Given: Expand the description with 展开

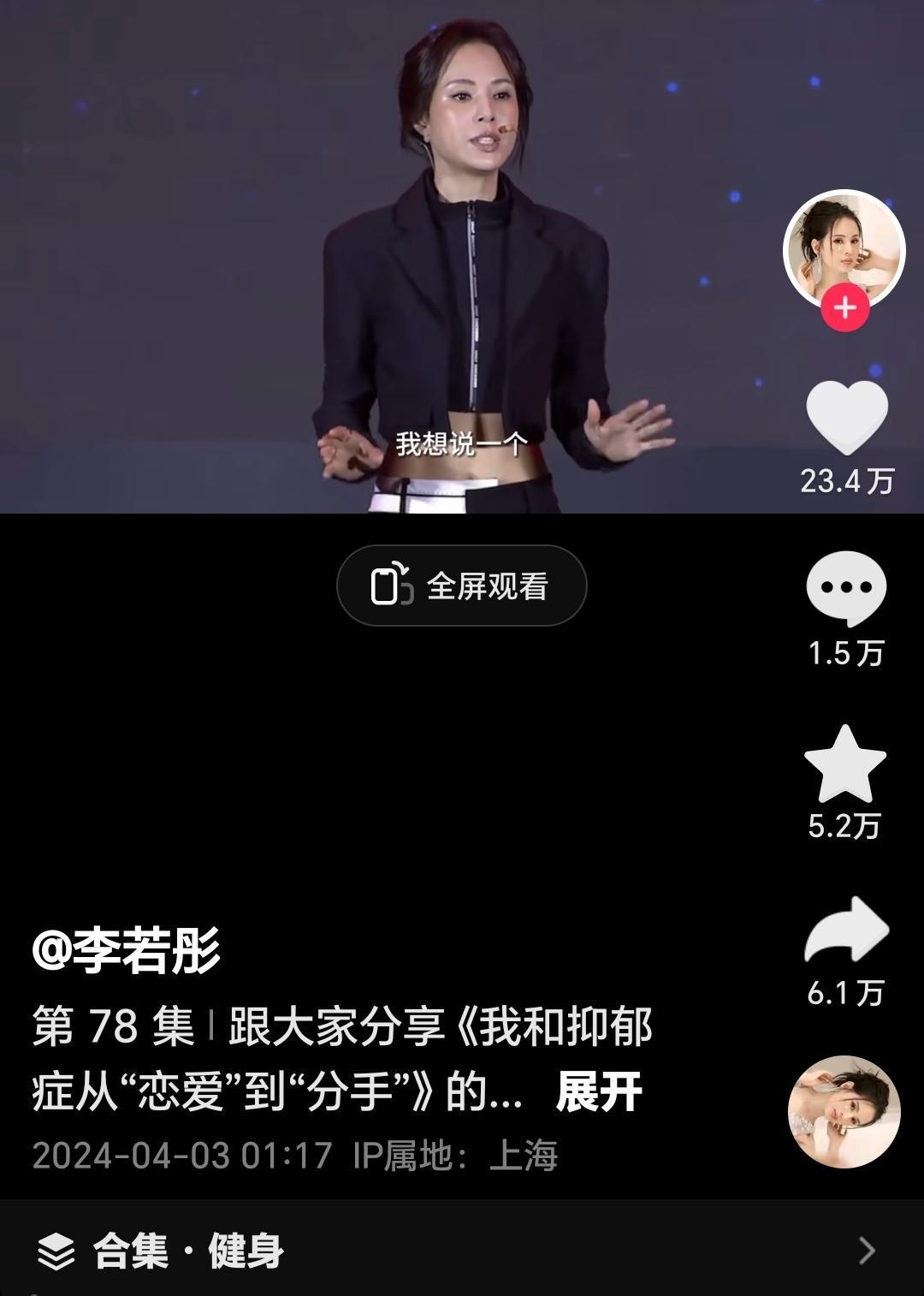Looking at the screenshot, I should click(598, 1091).
